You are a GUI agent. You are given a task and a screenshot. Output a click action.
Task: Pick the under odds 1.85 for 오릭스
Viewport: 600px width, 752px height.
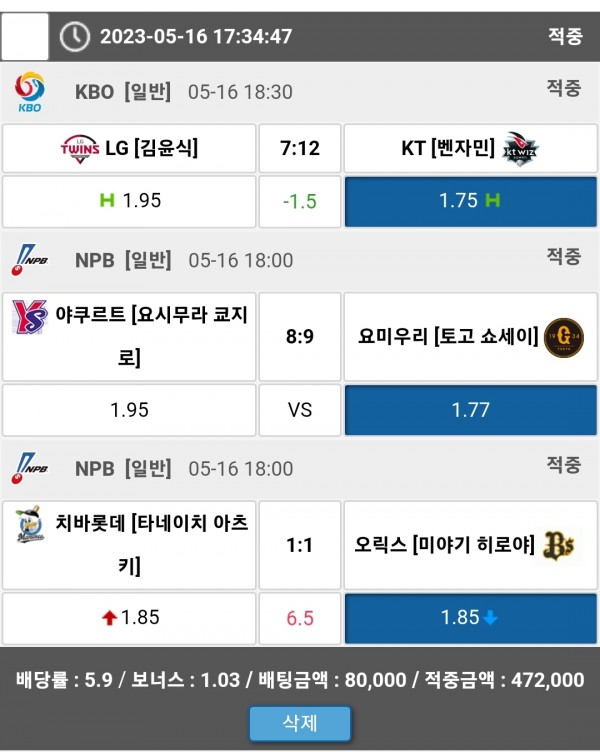click(x=470, y=618)
